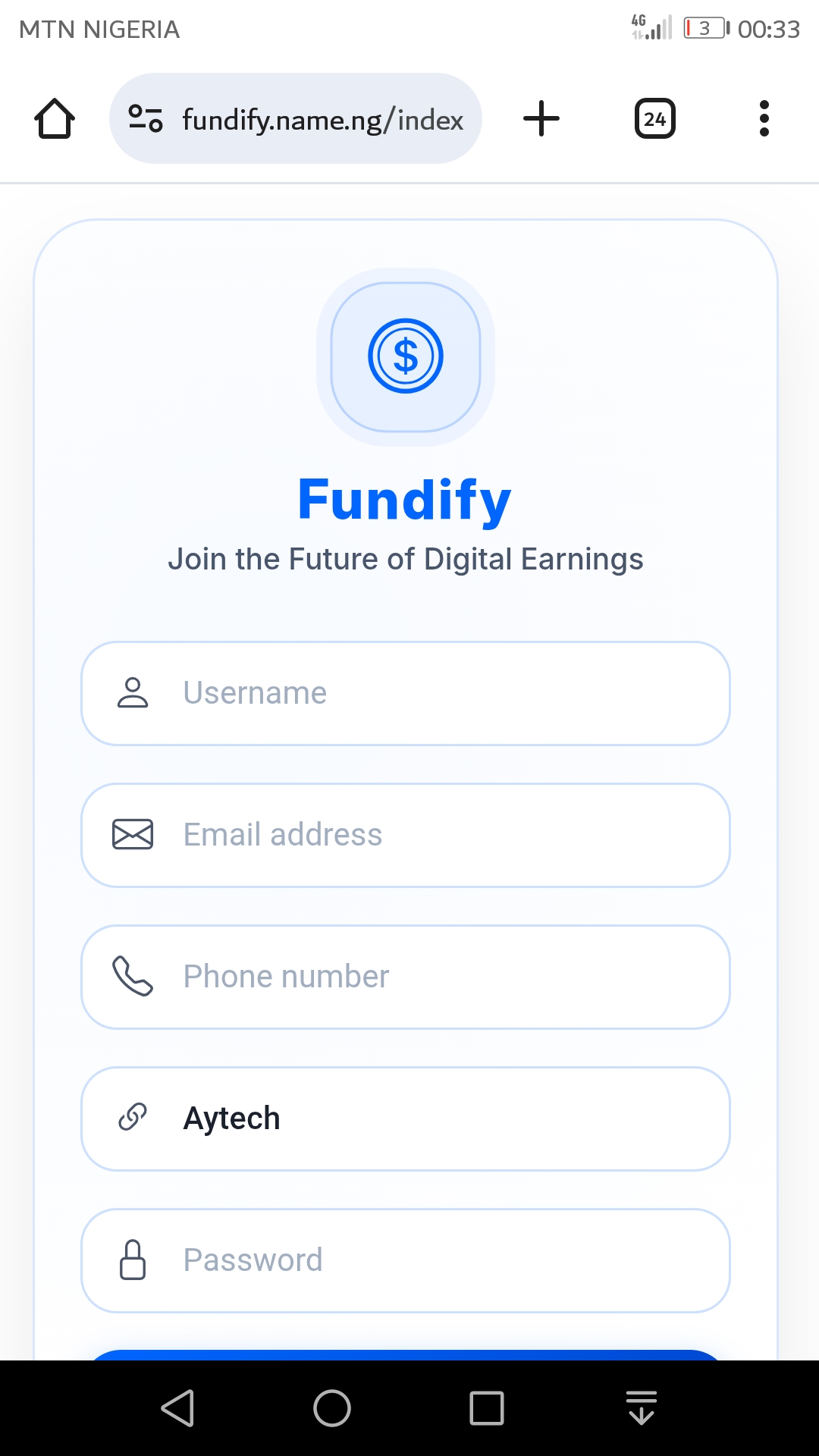
Task: Go to the browser home page
Action: tap(55, 119)
